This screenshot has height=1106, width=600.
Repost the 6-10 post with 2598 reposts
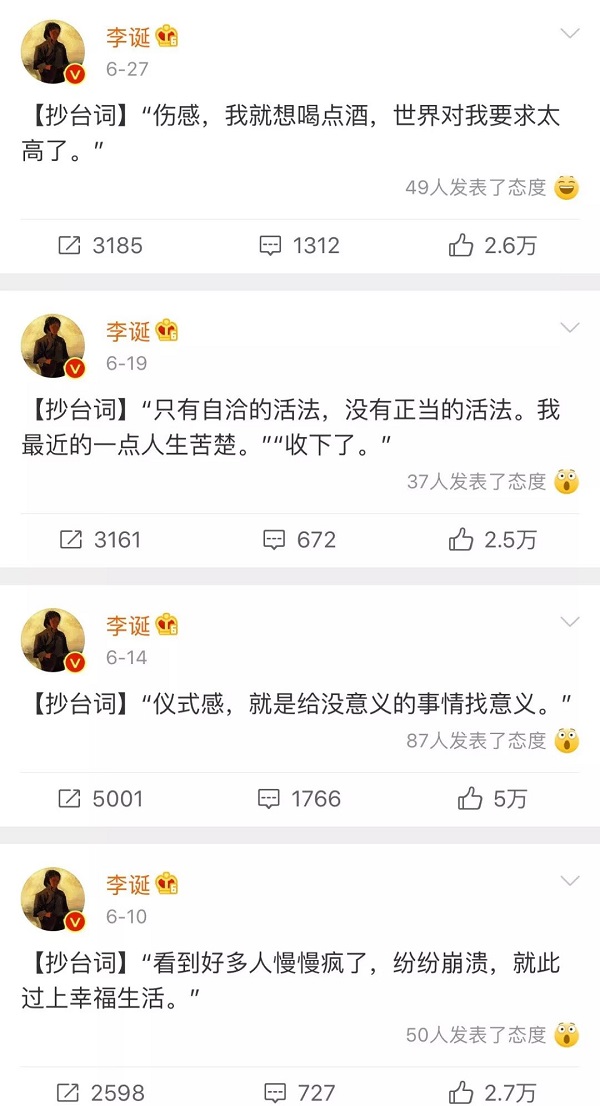100,1092
